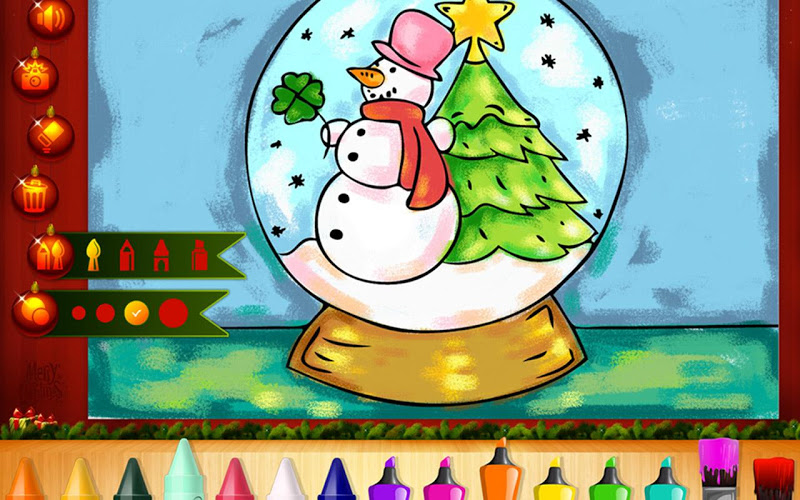This screenshot has height=500, width=800.
Task: Pick the orange crayon
Action: pyautogui.click(x=27, y=480)
